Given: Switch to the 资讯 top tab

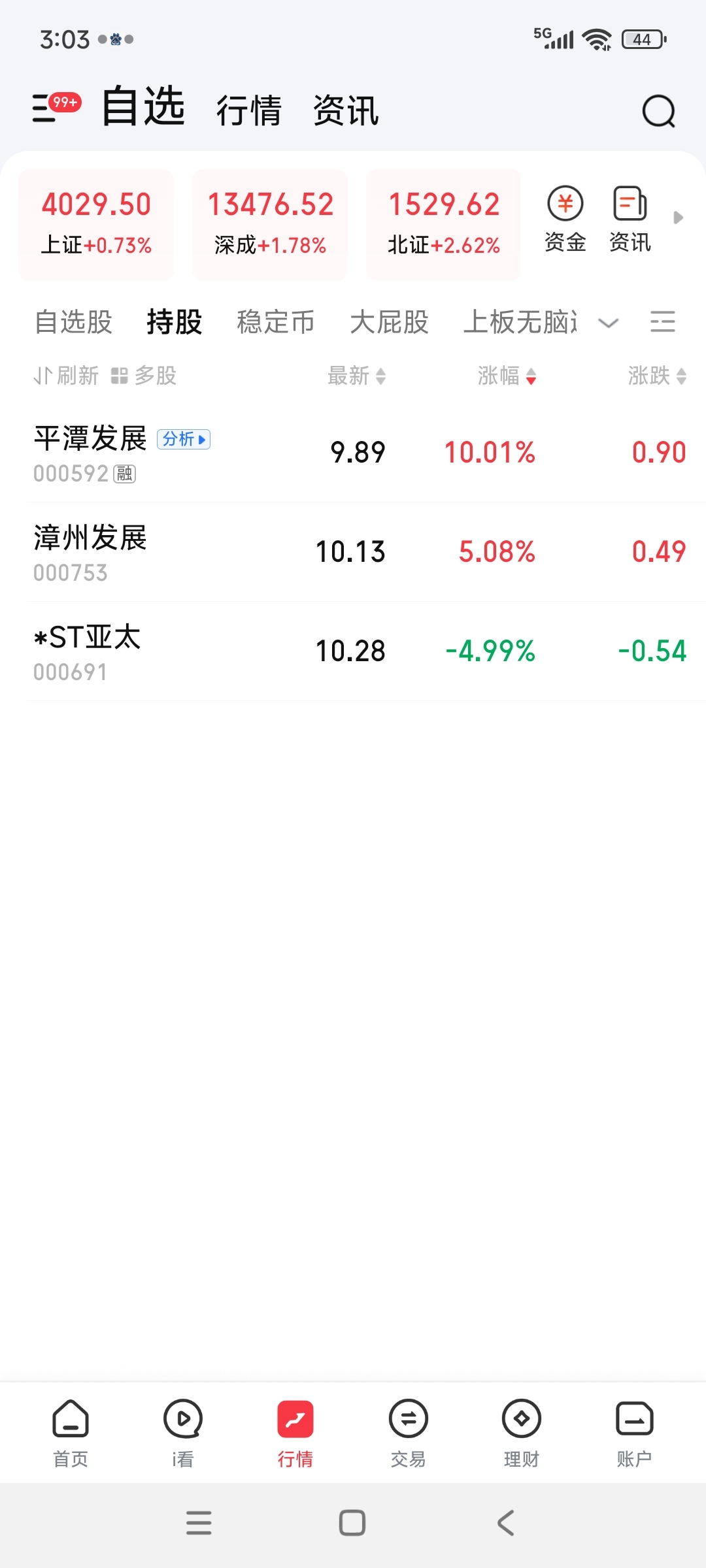Looking at the screenshot, I should coord(346,110).
